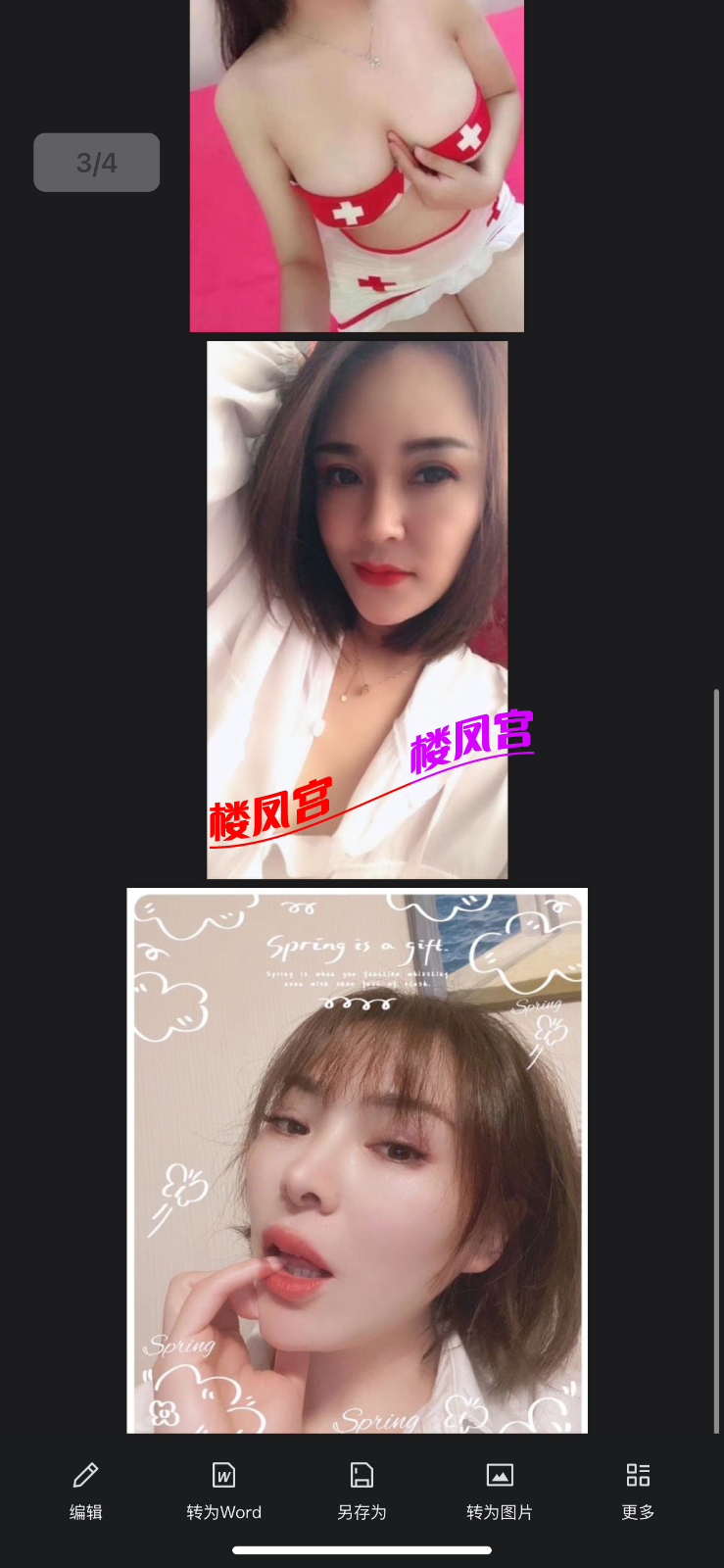This screenshot has height=1568, width=724.
Task: Choose 转为图片 to export as image
Action: coord(500,1490)
